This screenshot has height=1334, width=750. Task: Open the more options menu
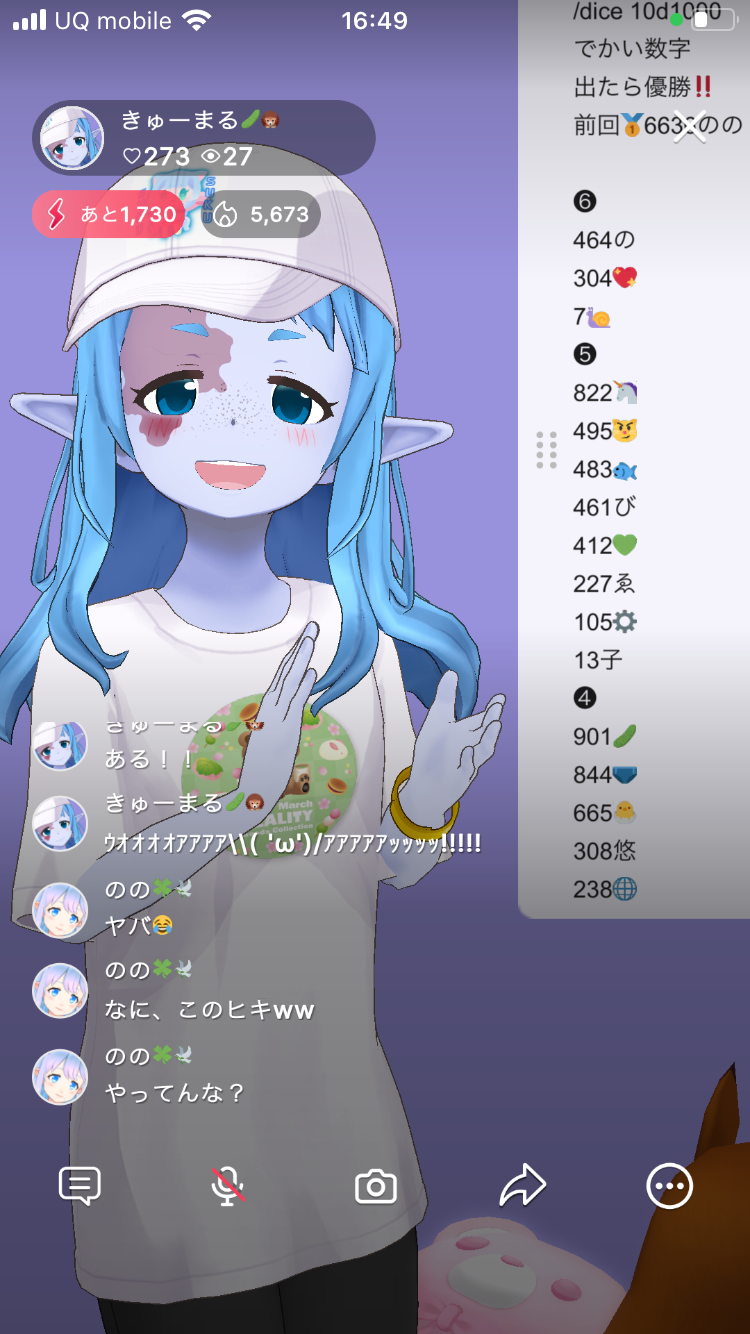pyautogui.click(x=669, y=1186)
